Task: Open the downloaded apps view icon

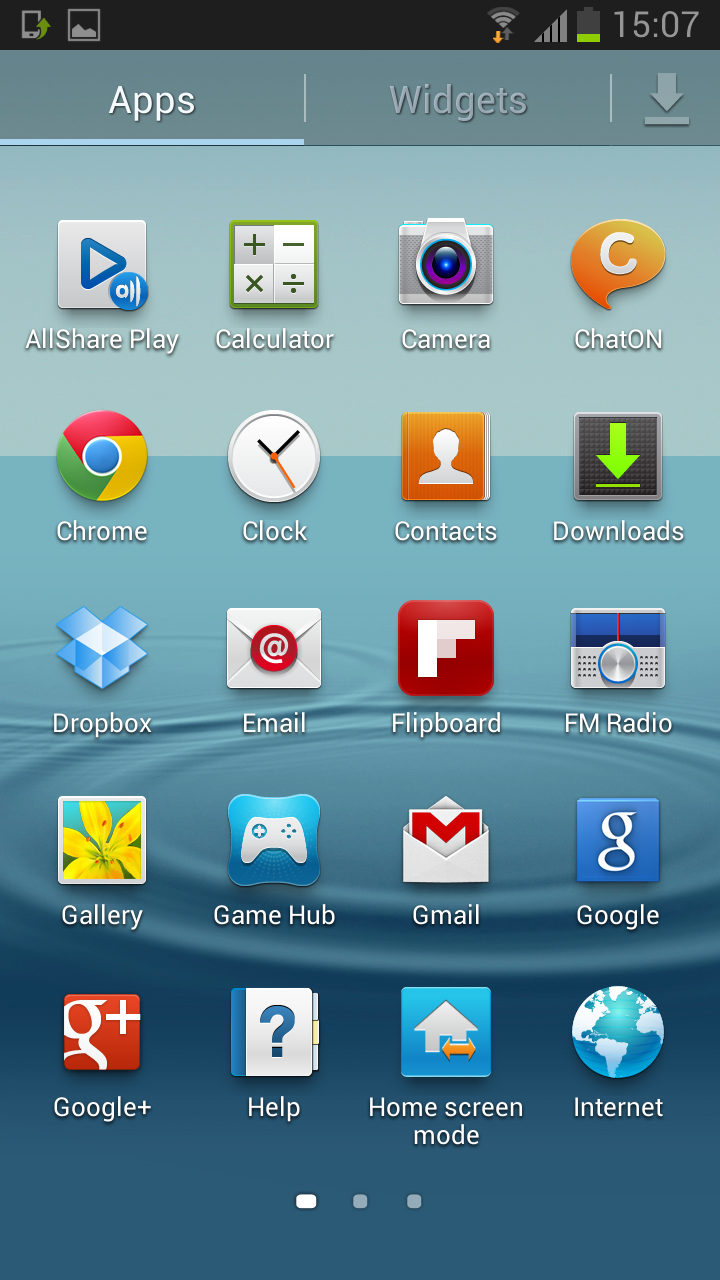Action: (666, 100)
